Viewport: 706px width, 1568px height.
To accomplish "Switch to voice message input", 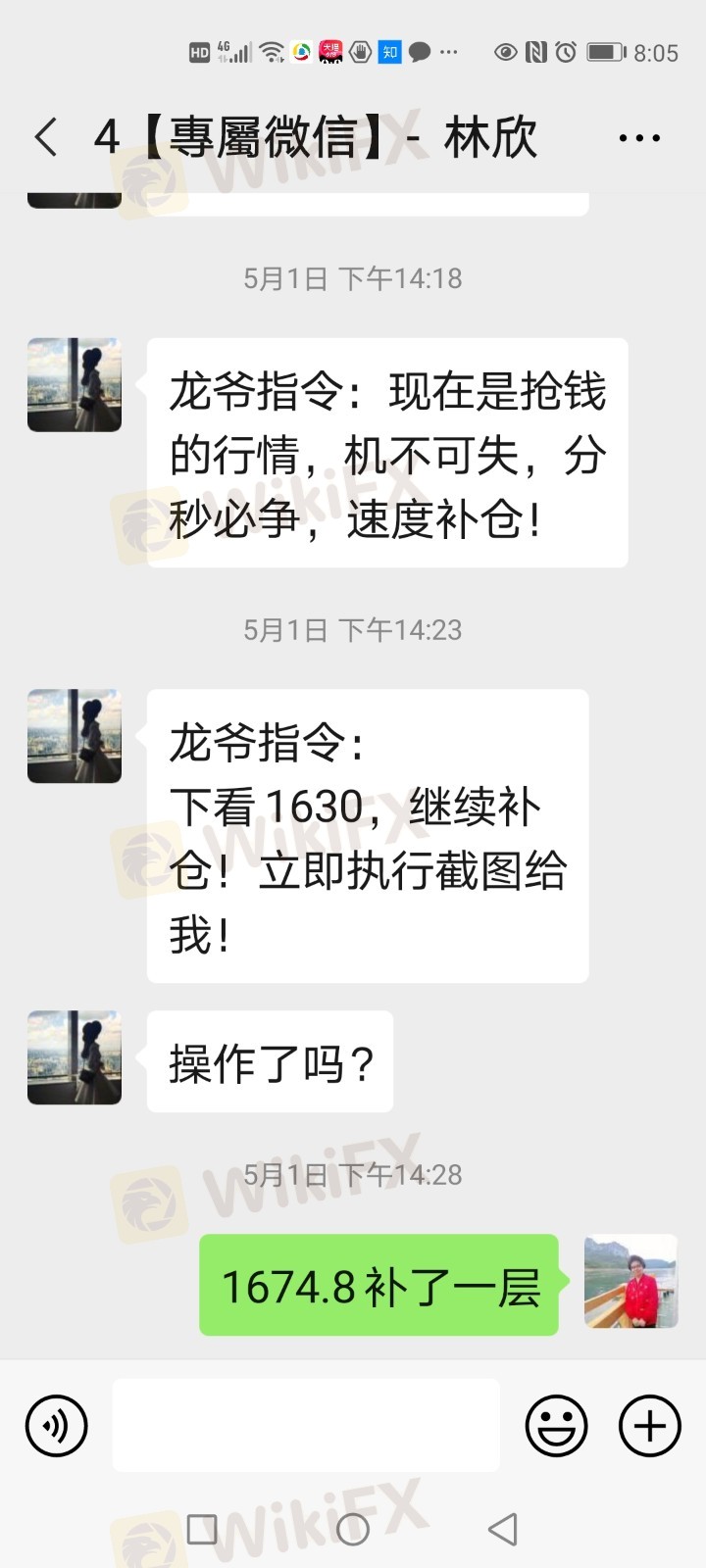I will (57, 1426).
